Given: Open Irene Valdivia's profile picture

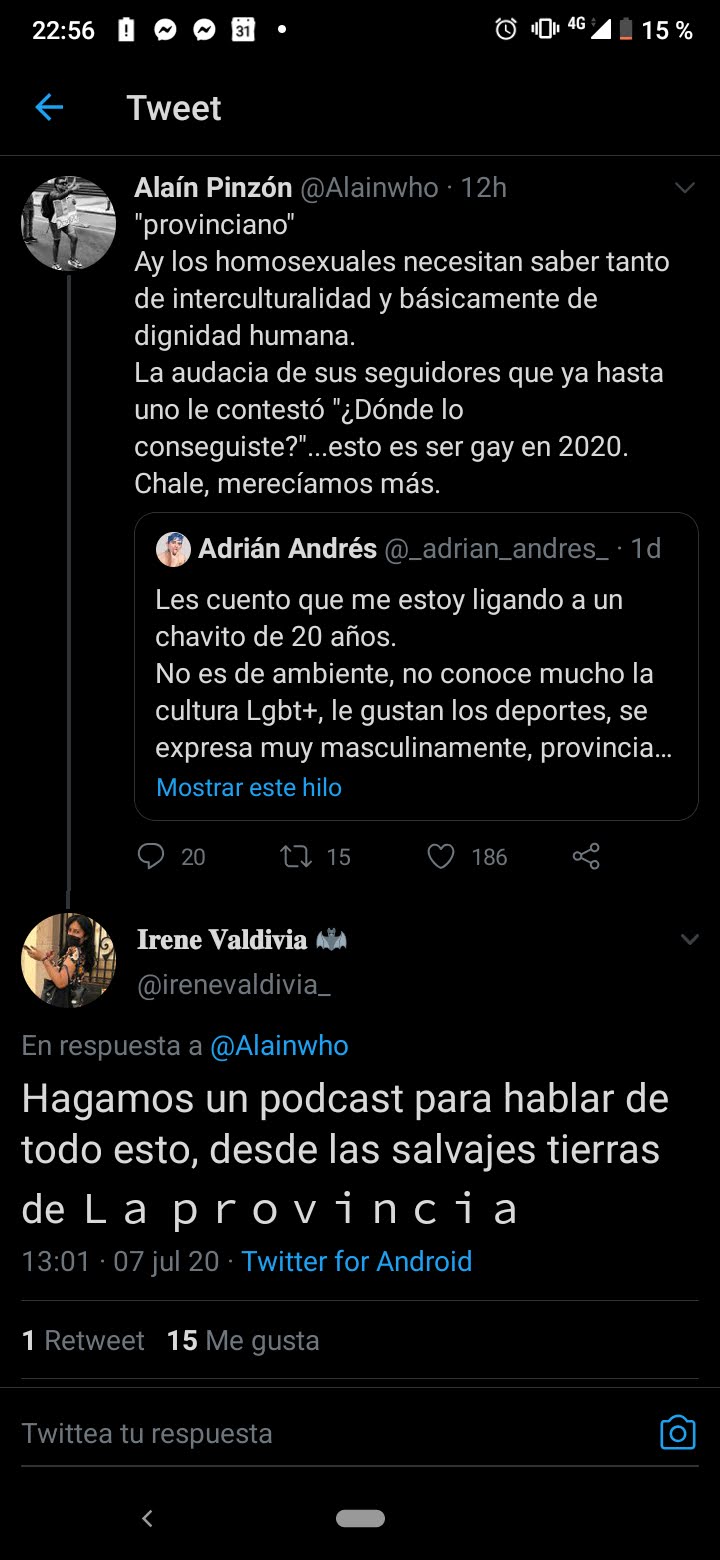Looking at the screenshot, I should pyautogui.click(x=69, y=959).
